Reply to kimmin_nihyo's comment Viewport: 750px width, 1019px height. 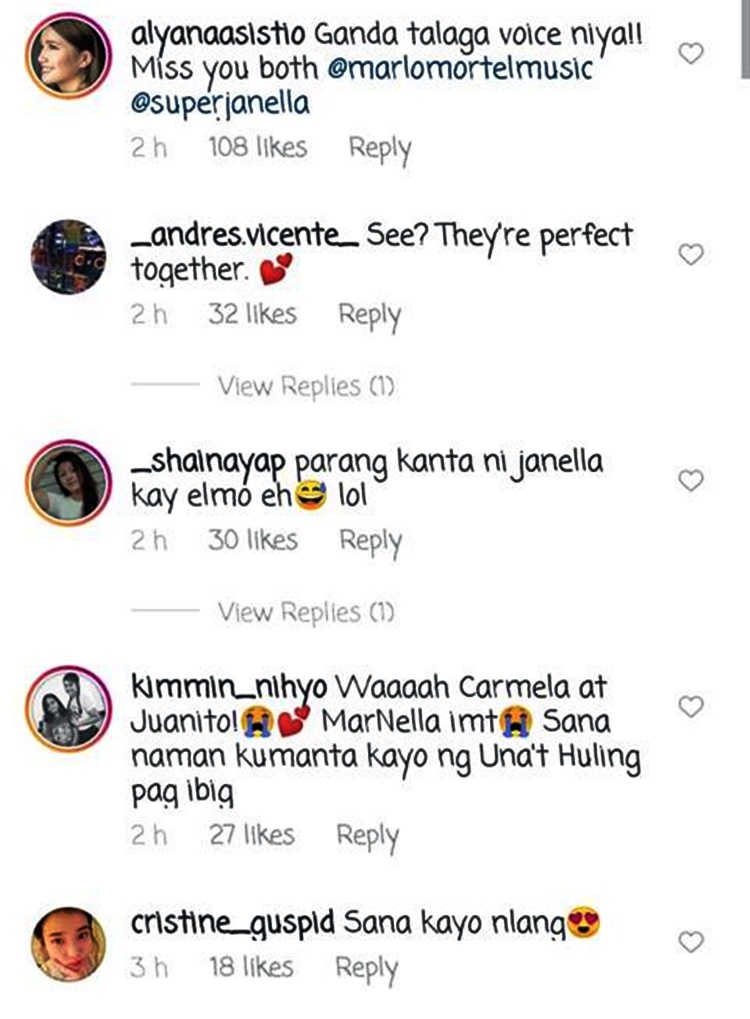tap(367, 835)
